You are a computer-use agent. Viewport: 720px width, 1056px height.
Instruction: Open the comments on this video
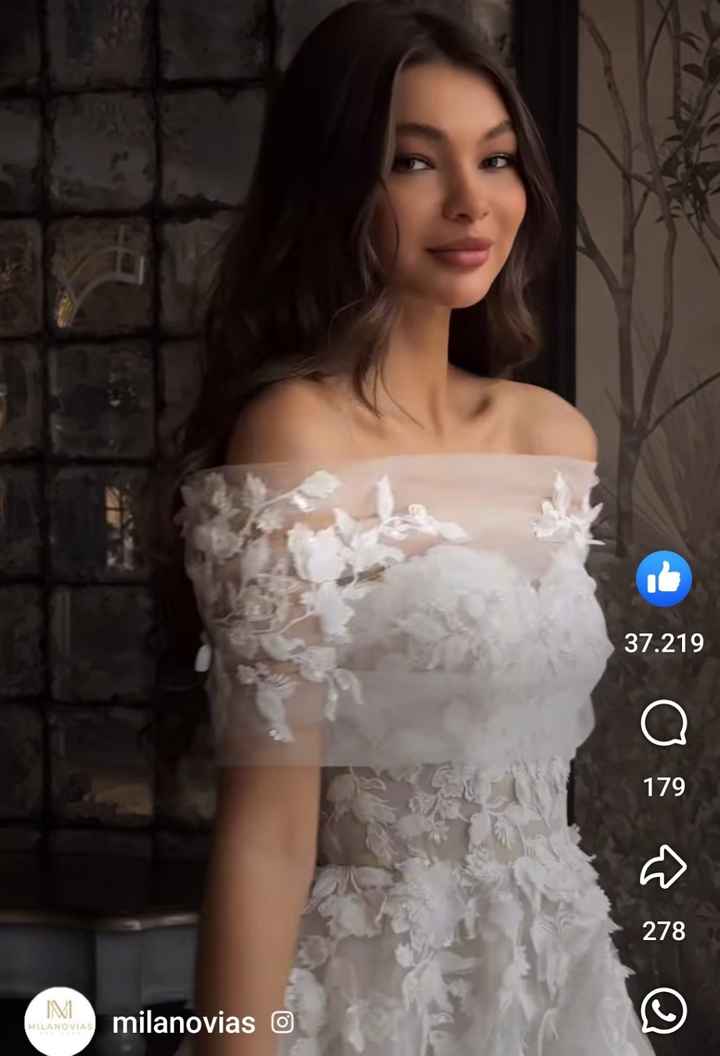coord(664,723)
